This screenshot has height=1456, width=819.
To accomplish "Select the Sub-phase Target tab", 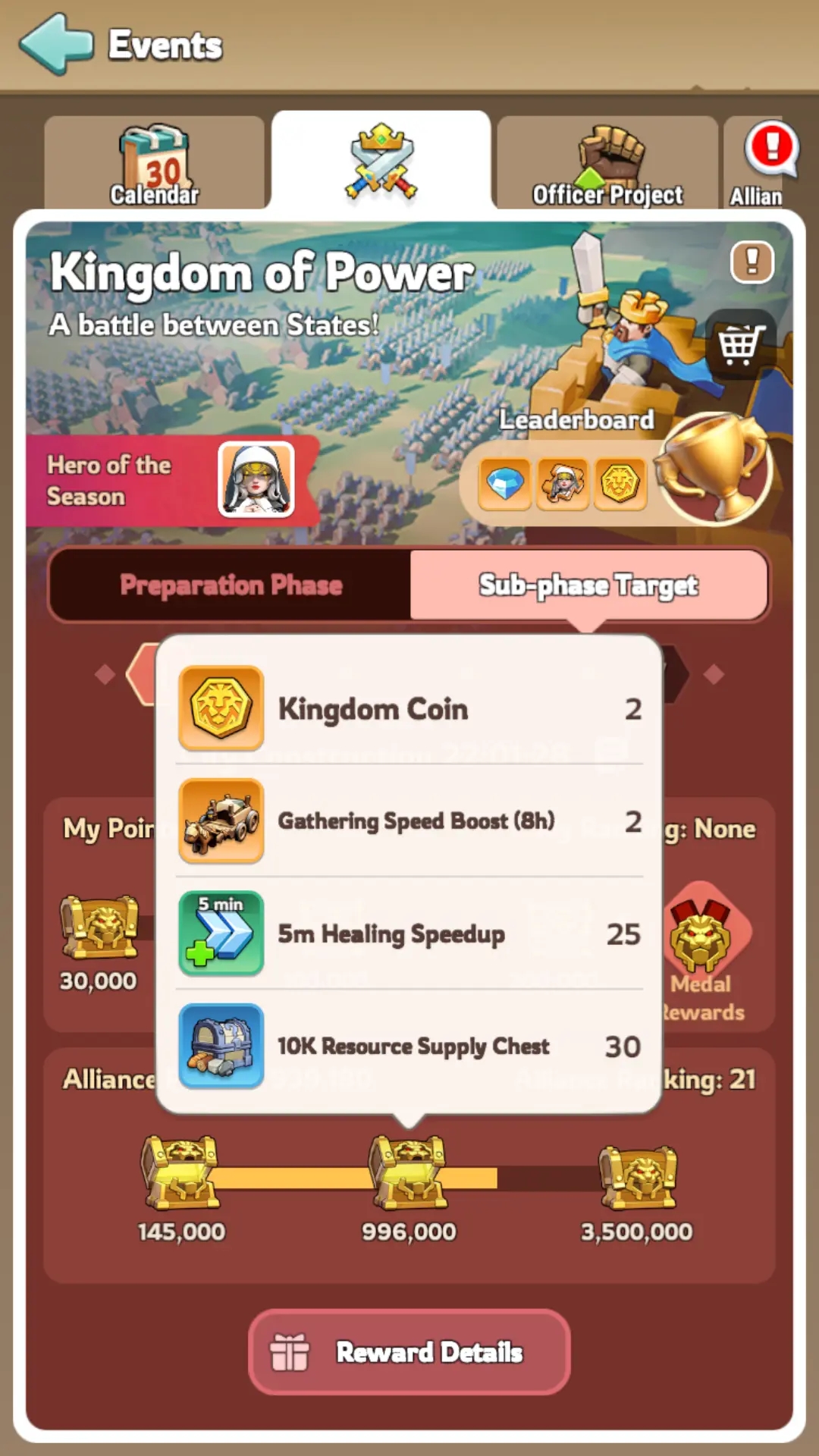I will pos(588,585).
